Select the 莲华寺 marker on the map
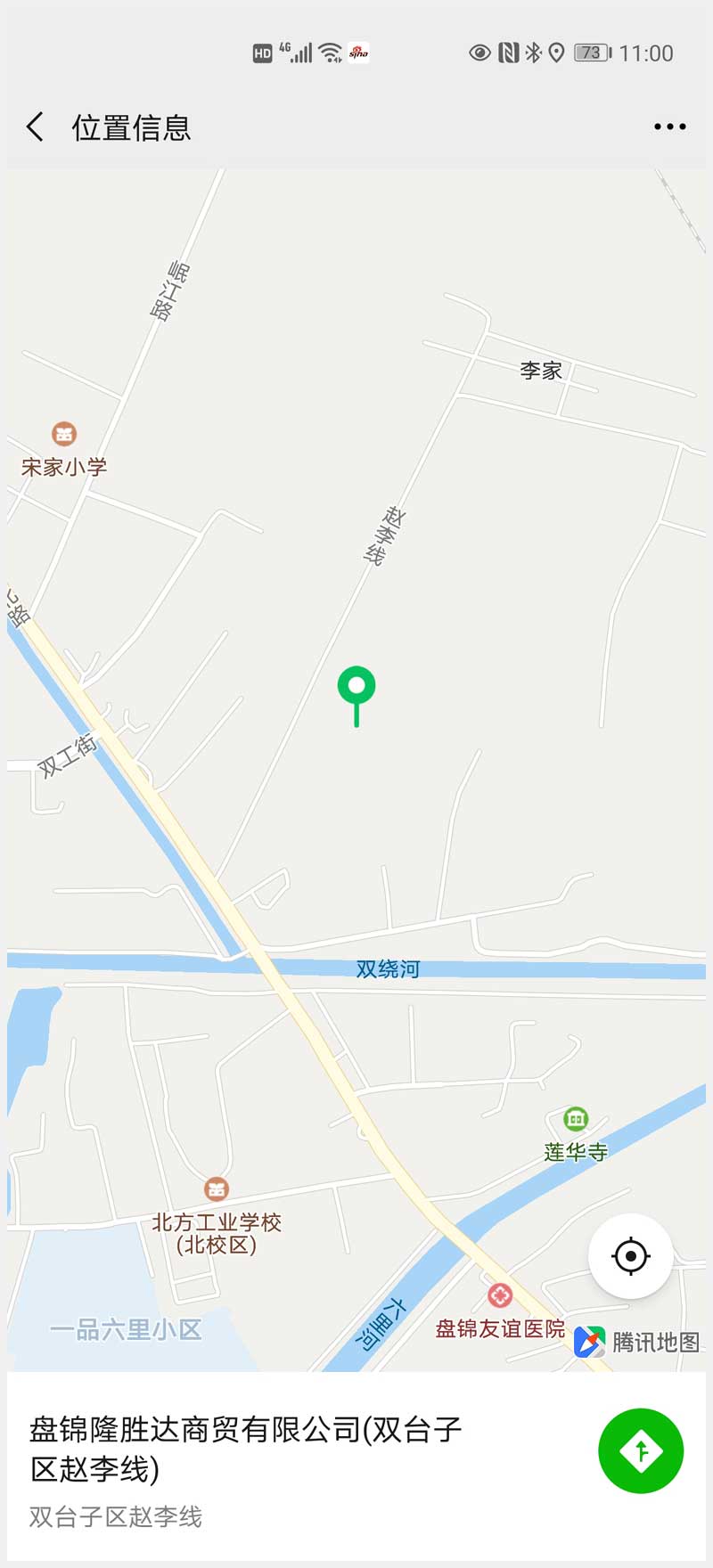 point(576,1119)
